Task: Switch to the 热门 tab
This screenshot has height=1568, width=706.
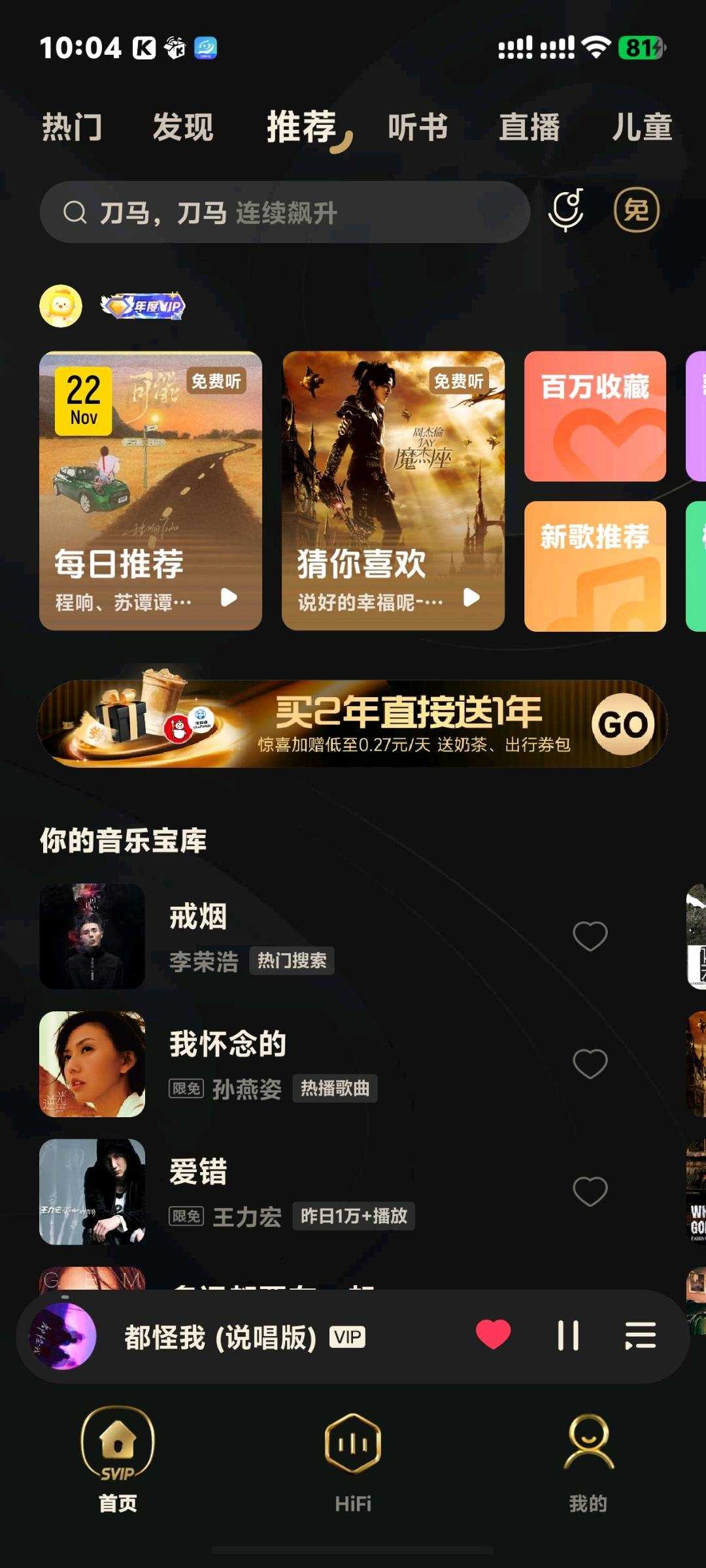Action: coord(72,127)
